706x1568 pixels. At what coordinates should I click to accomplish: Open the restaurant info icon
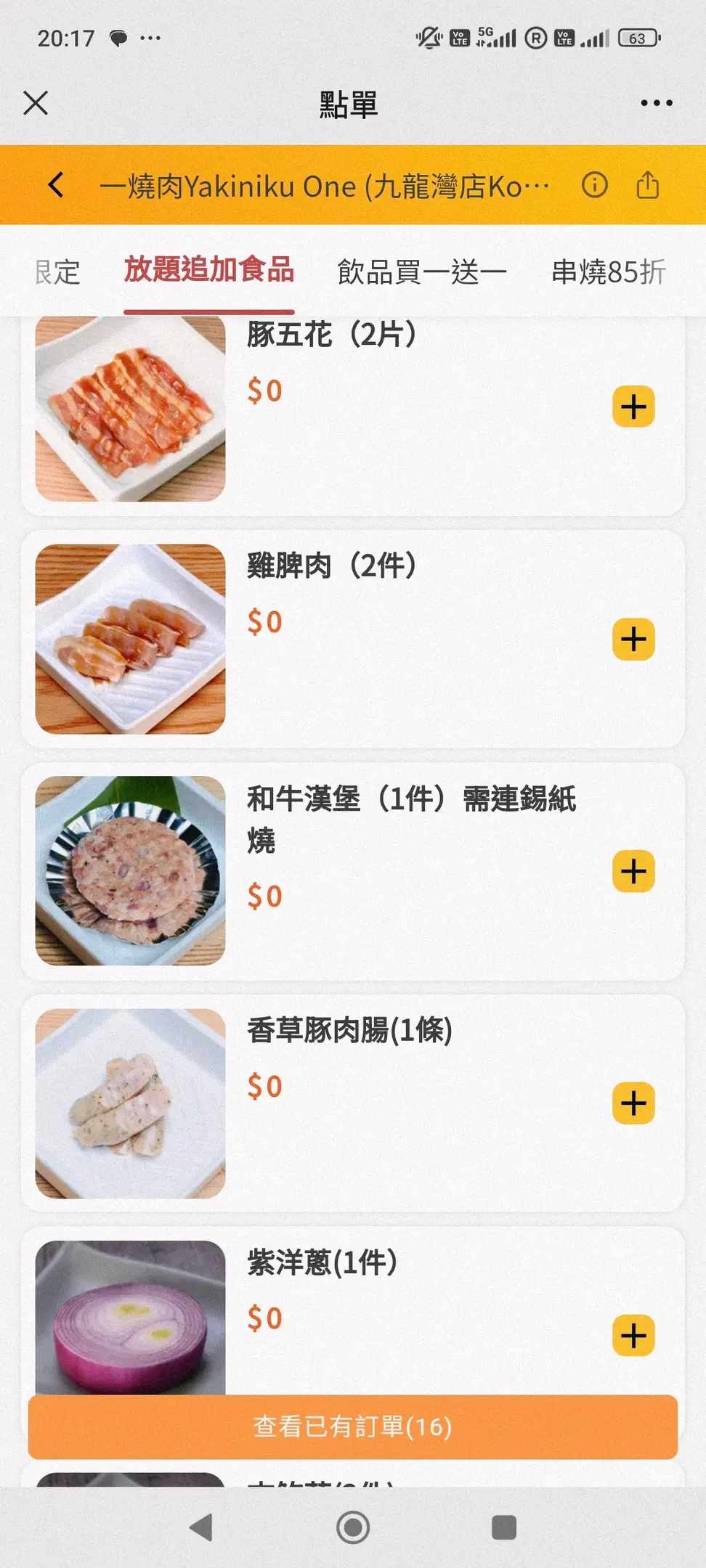(x=594, y=185)
